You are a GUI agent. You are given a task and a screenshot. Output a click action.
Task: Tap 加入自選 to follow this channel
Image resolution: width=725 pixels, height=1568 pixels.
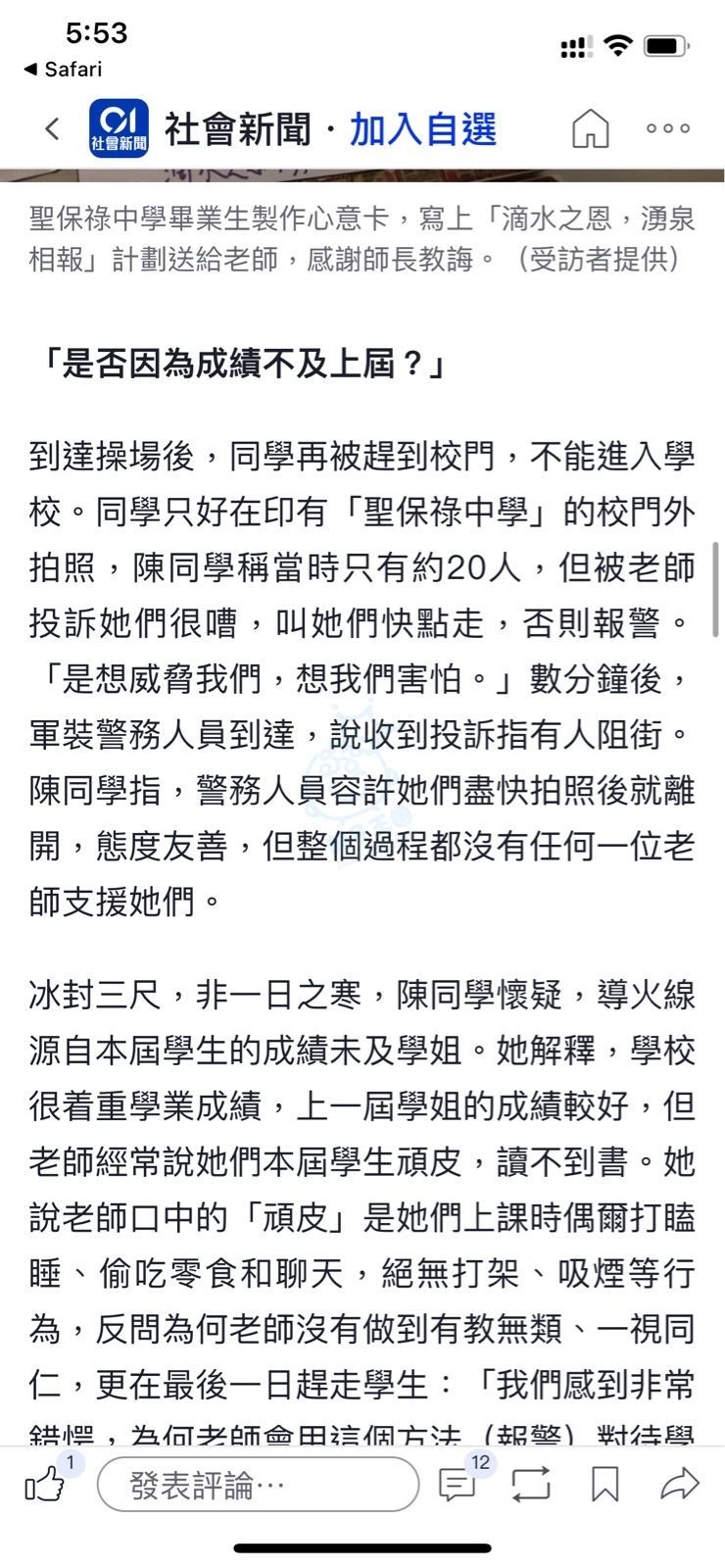(x=423, y=129)
